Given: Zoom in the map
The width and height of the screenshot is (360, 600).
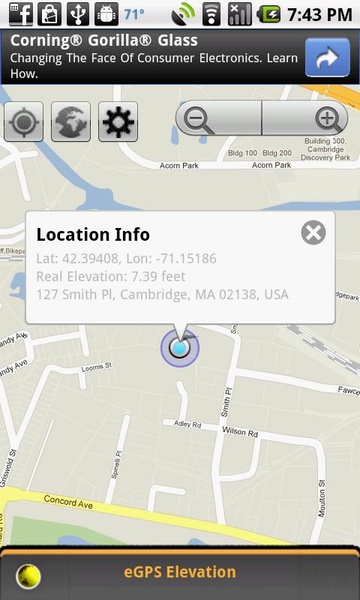Looking at the screenshot, I should click(305, 118).
